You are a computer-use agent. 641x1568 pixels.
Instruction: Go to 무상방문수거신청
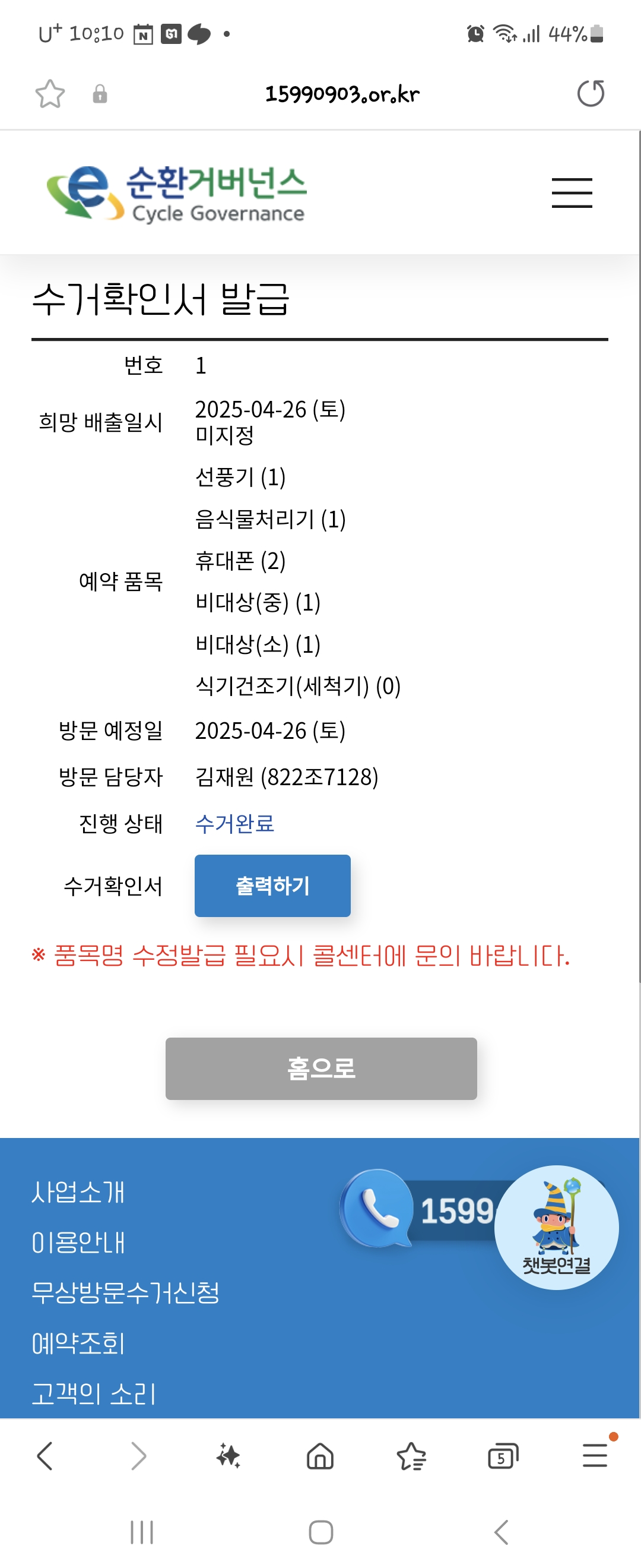click(125, 1293)
